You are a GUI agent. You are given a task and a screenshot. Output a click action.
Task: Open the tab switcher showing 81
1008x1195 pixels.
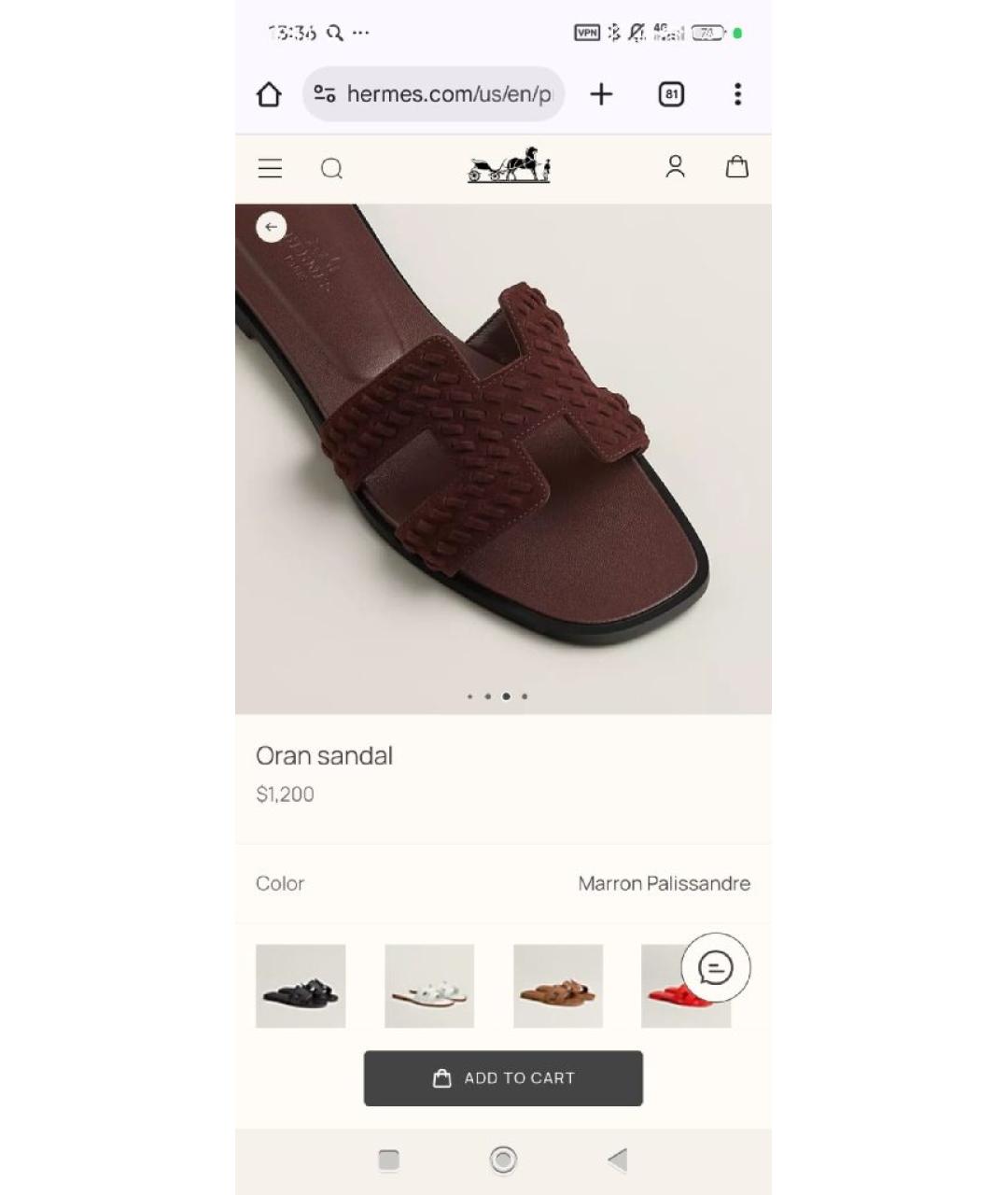tap(671, 94)
